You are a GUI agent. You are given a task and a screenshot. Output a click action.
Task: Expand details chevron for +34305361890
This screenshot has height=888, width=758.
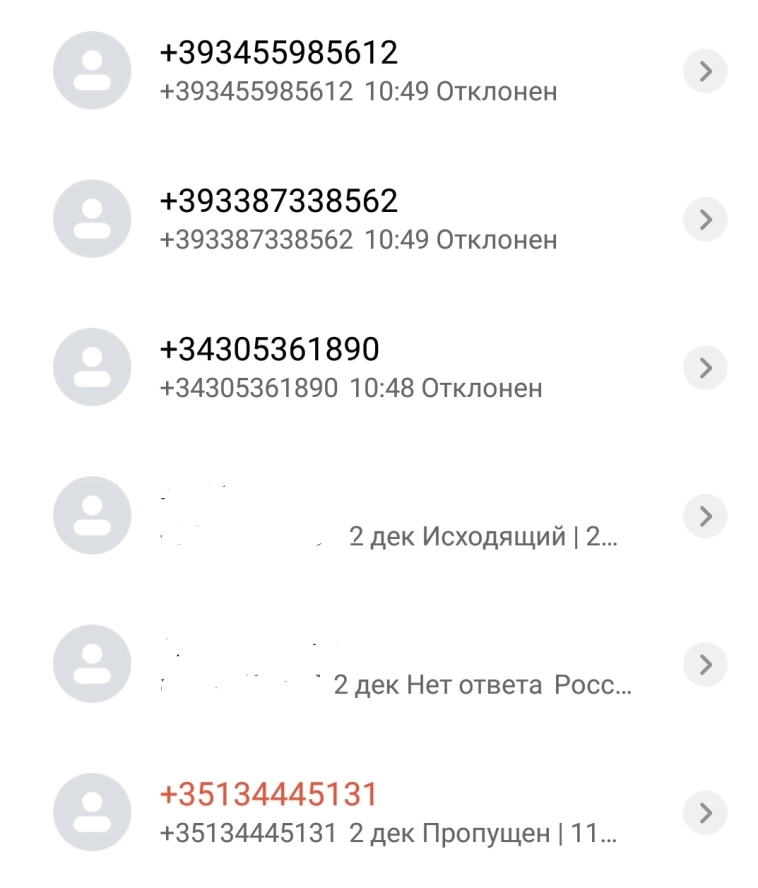tap(707, 366)
